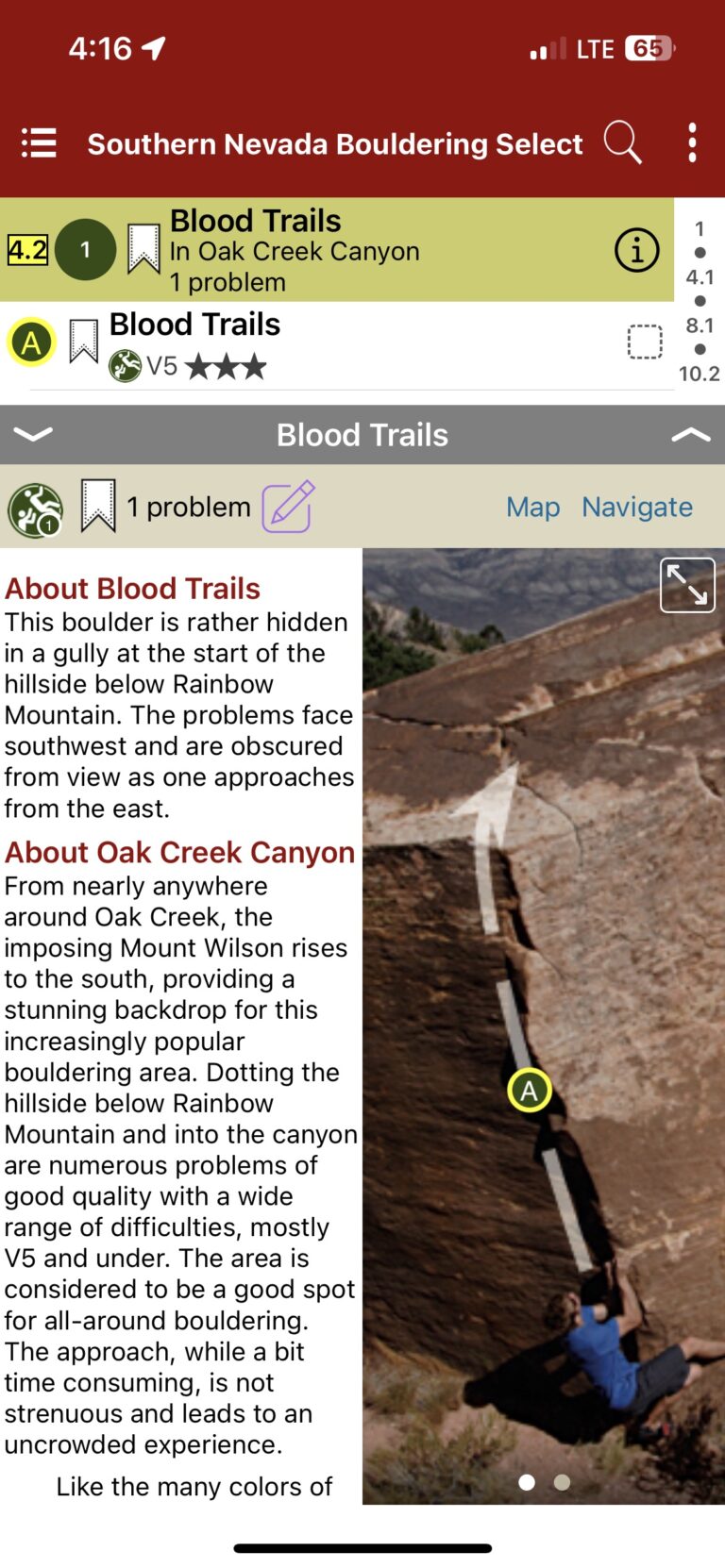Collapse the Blood Trails panel downward
This screenshot has width=725, height=1568.
[x=34, y=434]
